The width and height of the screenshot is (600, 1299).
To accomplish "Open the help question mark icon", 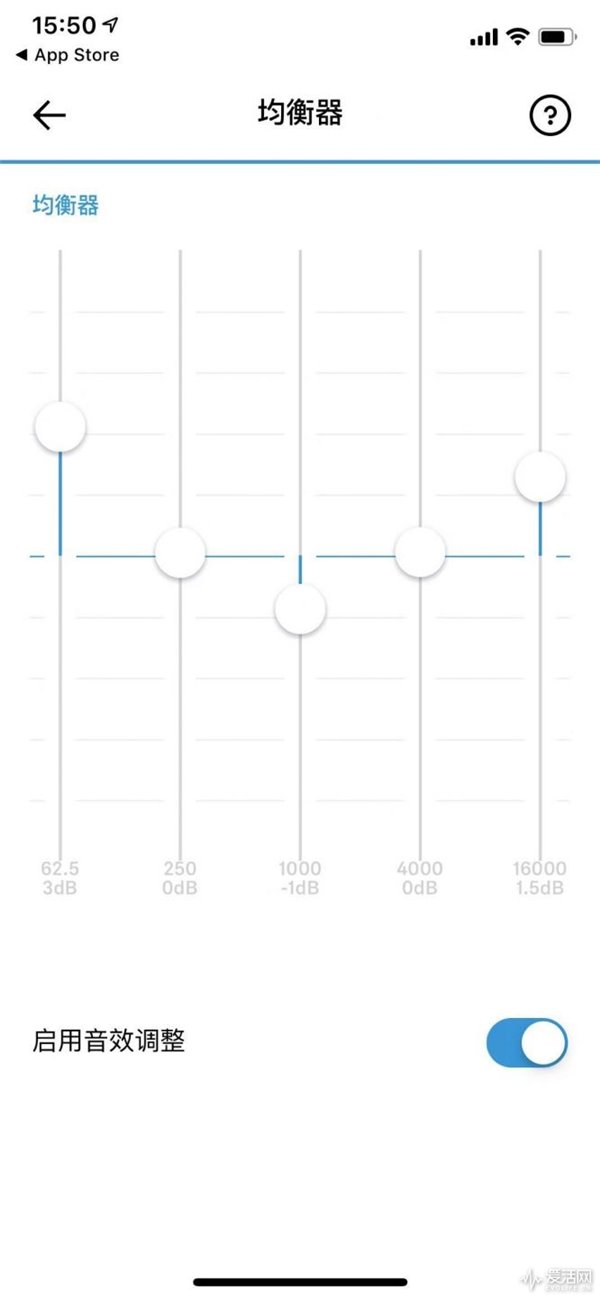I will (x=549, y=116).
